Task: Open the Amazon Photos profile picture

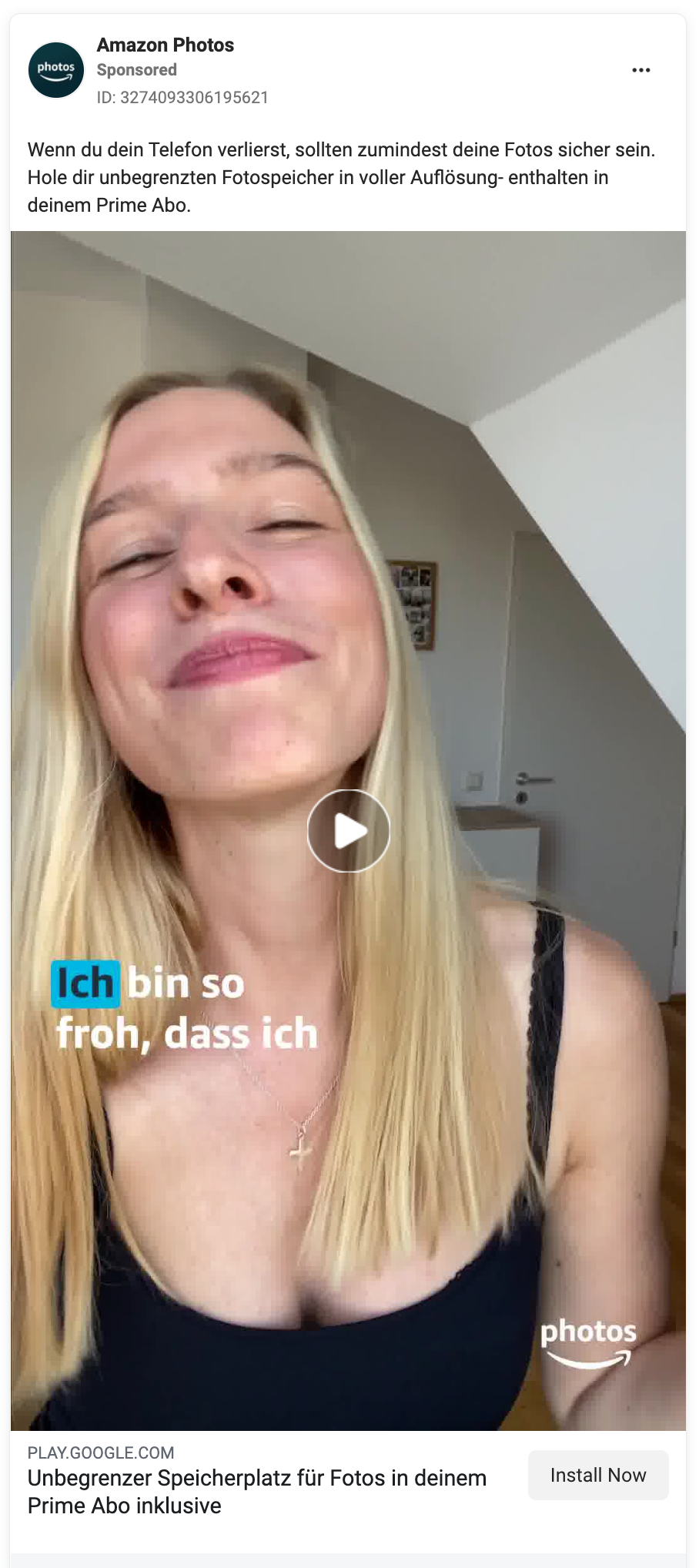Action: [x=56, y=70]
